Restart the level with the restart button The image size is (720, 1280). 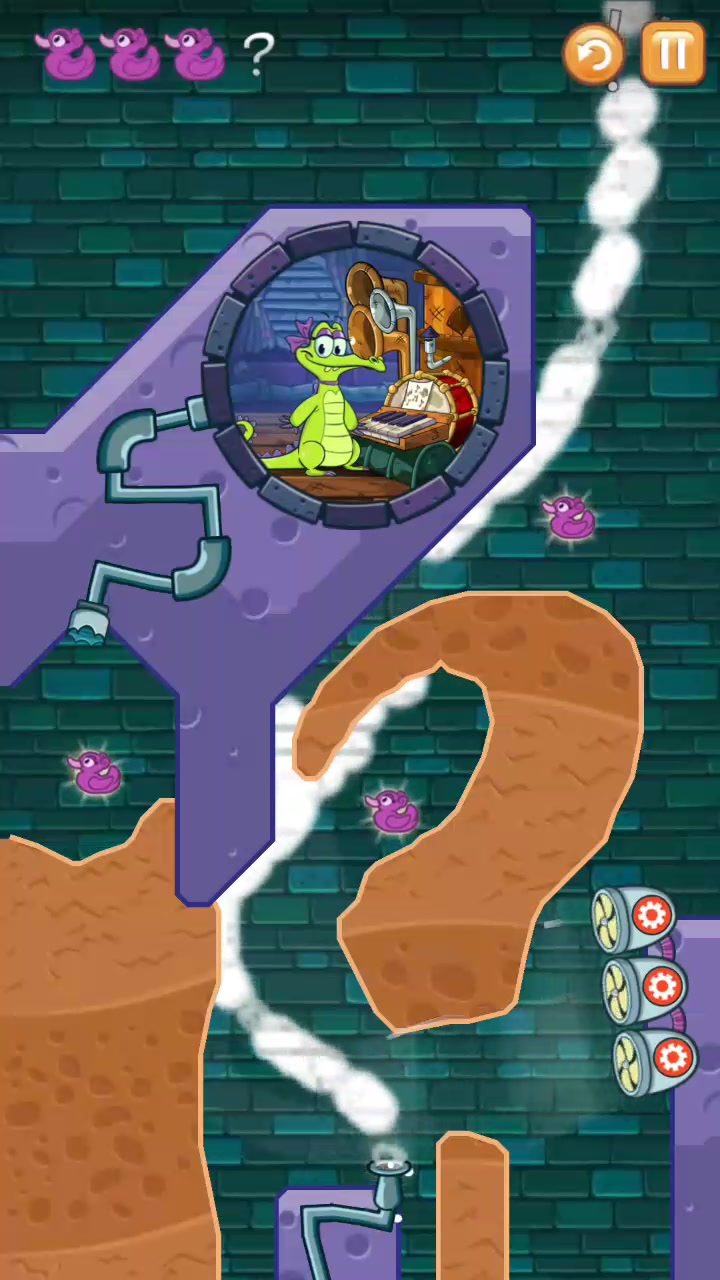click(x=595, y=54)
